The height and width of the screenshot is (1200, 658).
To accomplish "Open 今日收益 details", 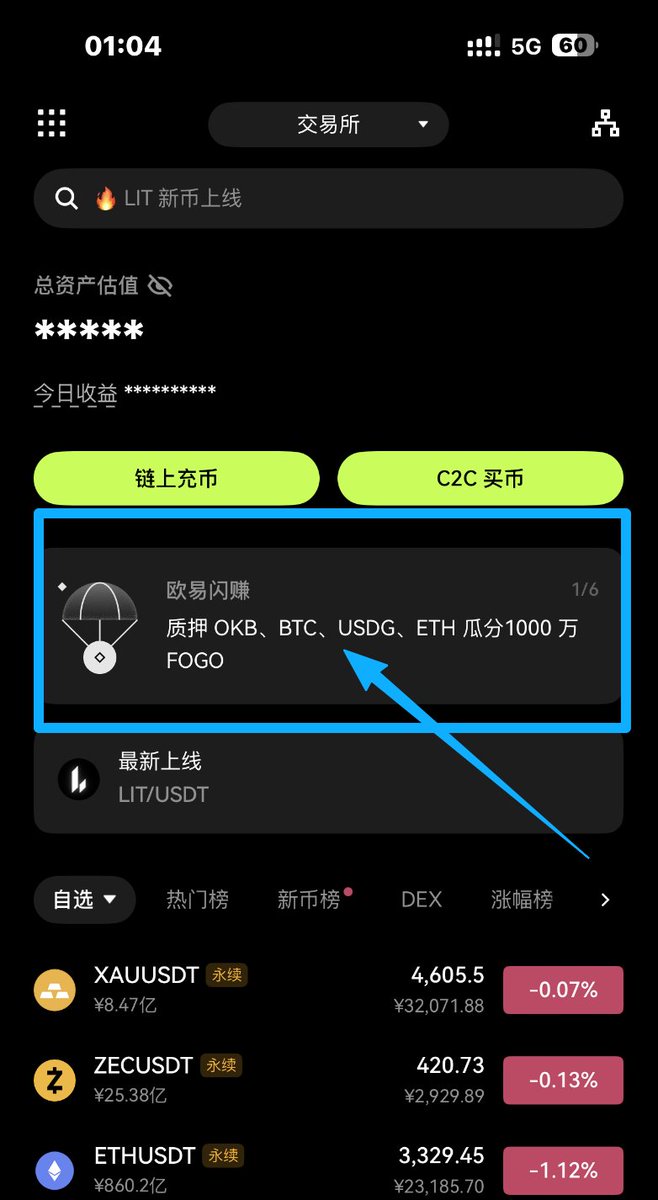I will tap(76, 394).
